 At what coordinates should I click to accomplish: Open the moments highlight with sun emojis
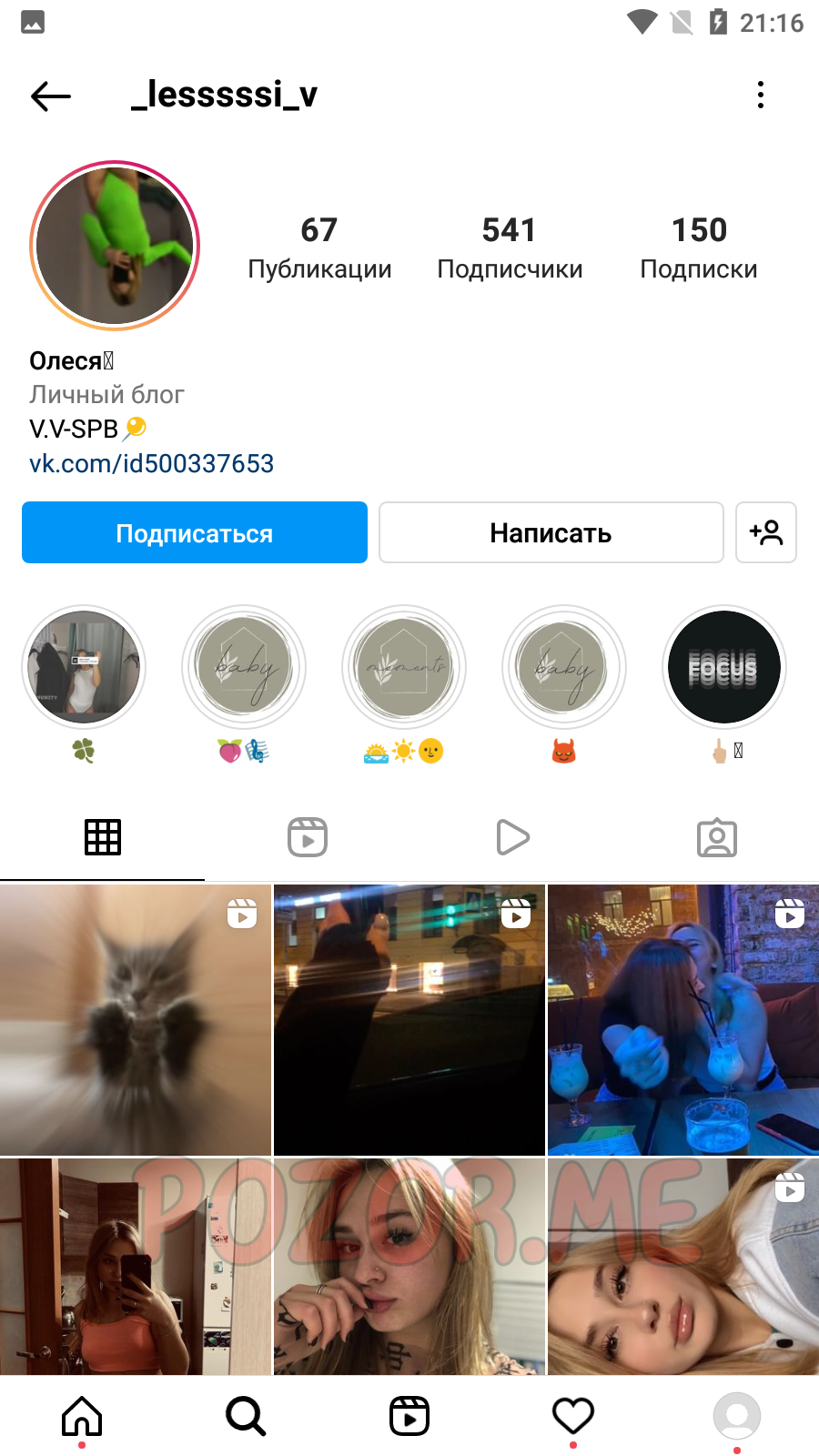404,667
